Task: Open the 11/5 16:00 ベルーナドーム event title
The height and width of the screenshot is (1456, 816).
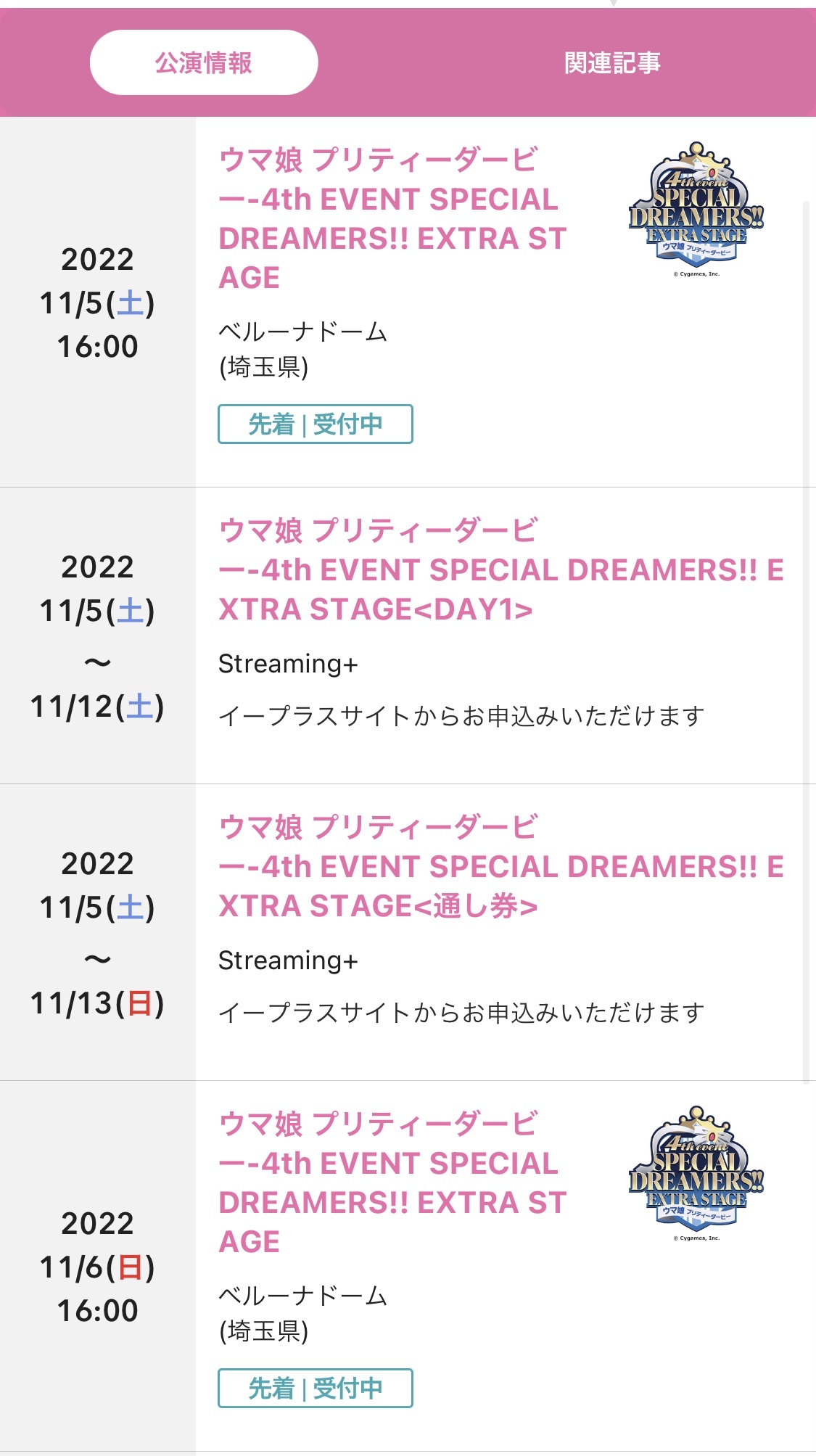Action: pos(392,218)
